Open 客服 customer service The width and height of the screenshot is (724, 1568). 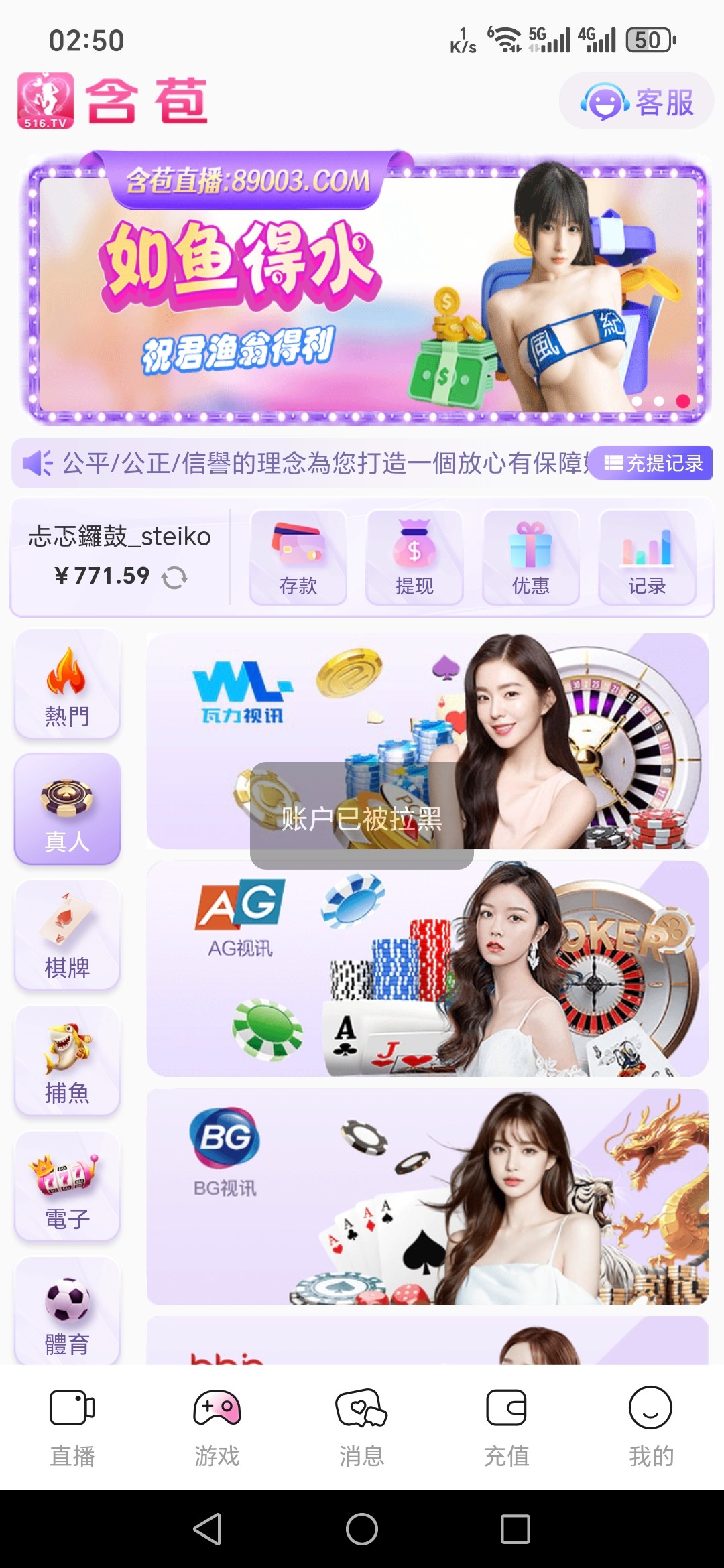pyautogui.click(x=636, y=102)
